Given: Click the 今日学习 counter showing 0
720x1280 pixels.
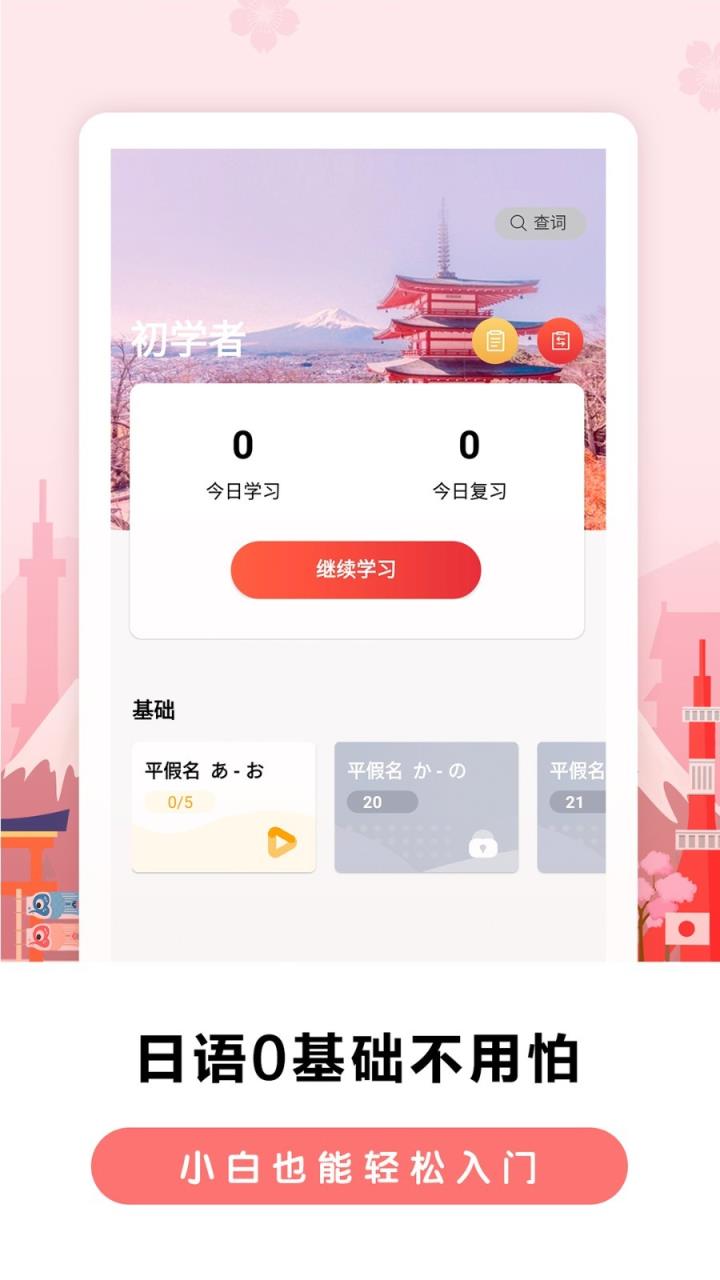Looking at the screenshot, I should [240, 460].
